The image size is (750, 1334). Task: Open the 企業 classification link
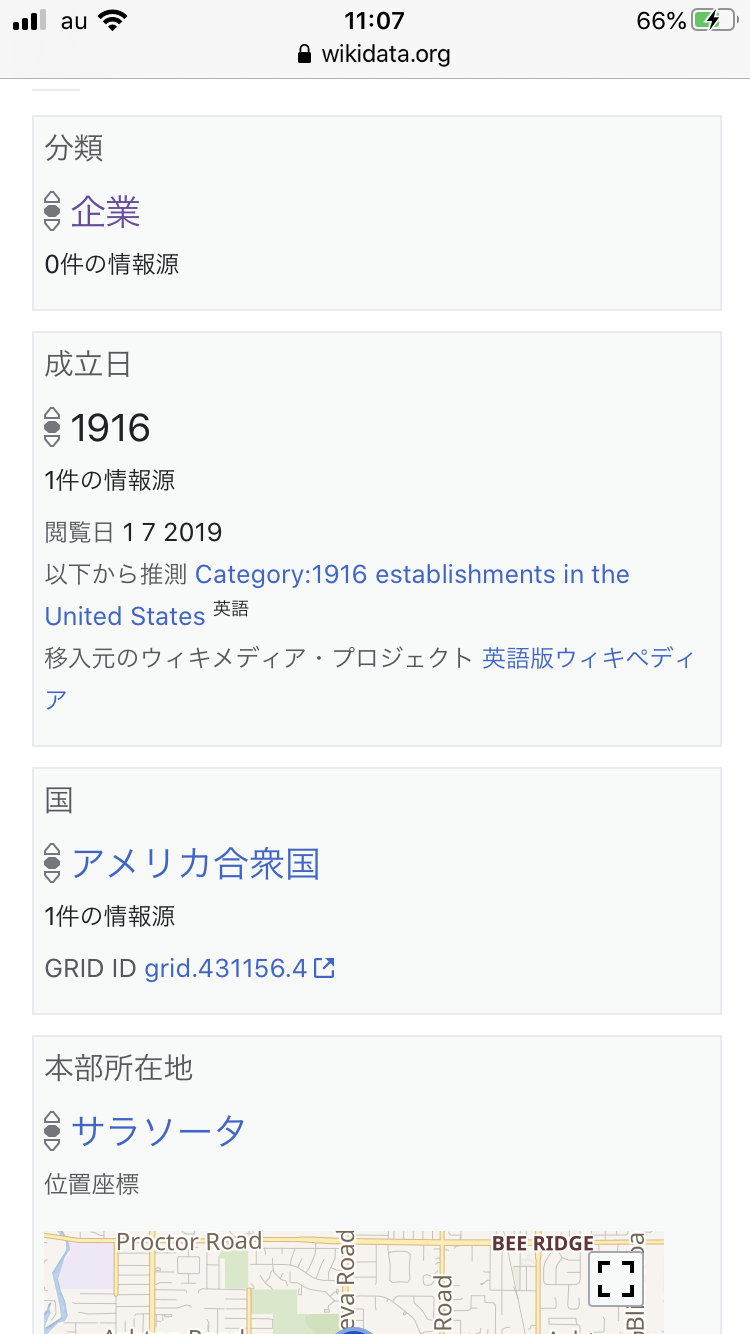tap(105, 212)
